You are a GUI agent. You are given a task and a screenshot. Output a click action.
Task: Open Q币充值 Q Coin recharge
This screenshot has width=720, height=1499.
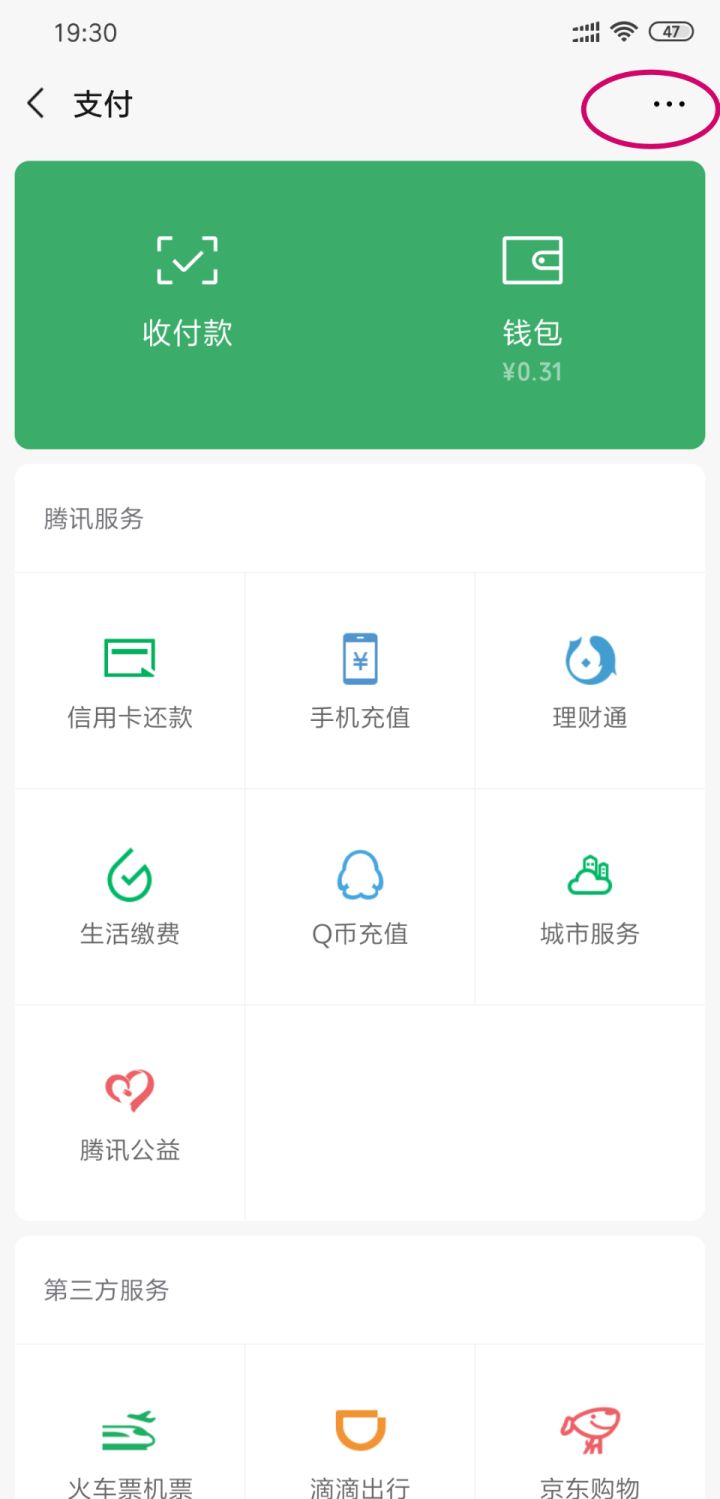(x=359, y=897)
